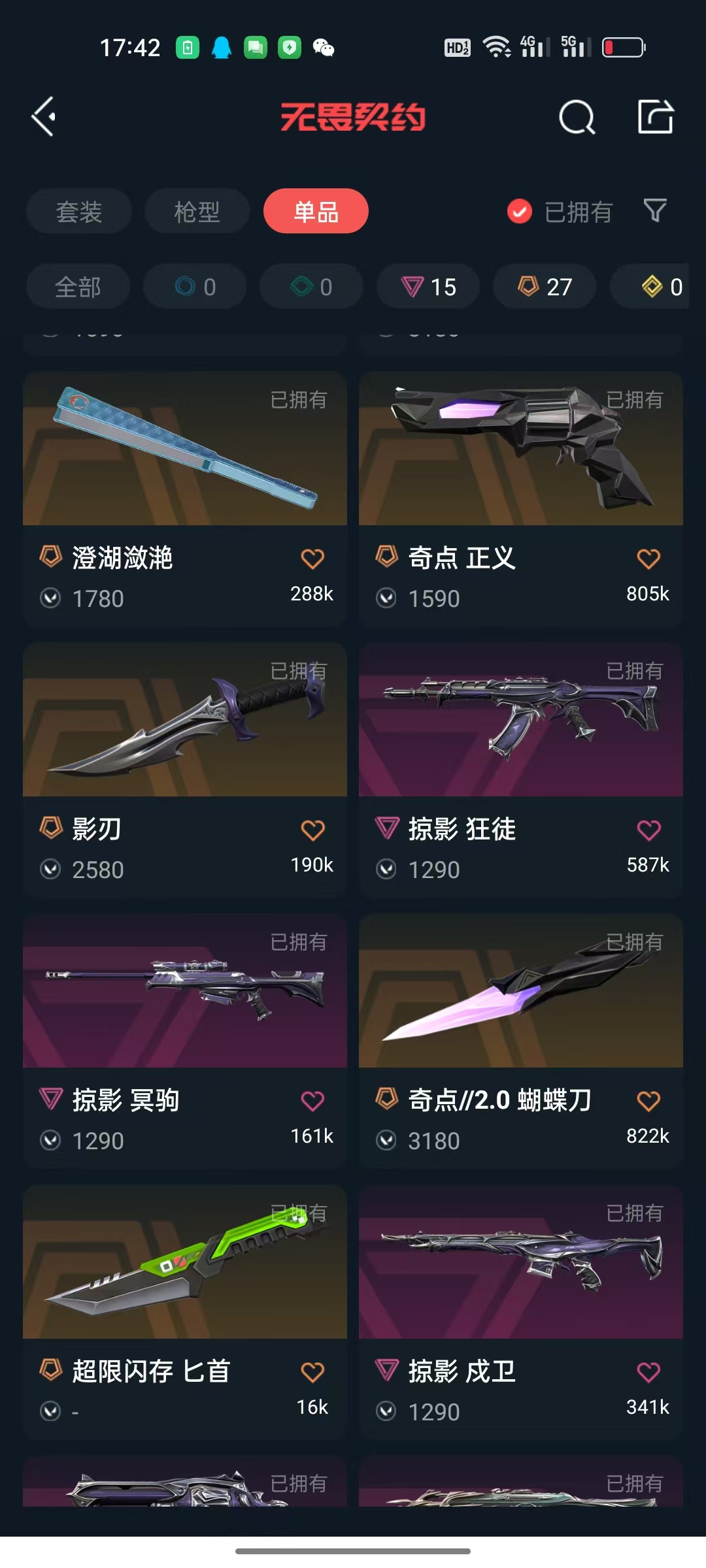
Task: Open the 掠影 狂徒 skin card
Action: point(521,770)
